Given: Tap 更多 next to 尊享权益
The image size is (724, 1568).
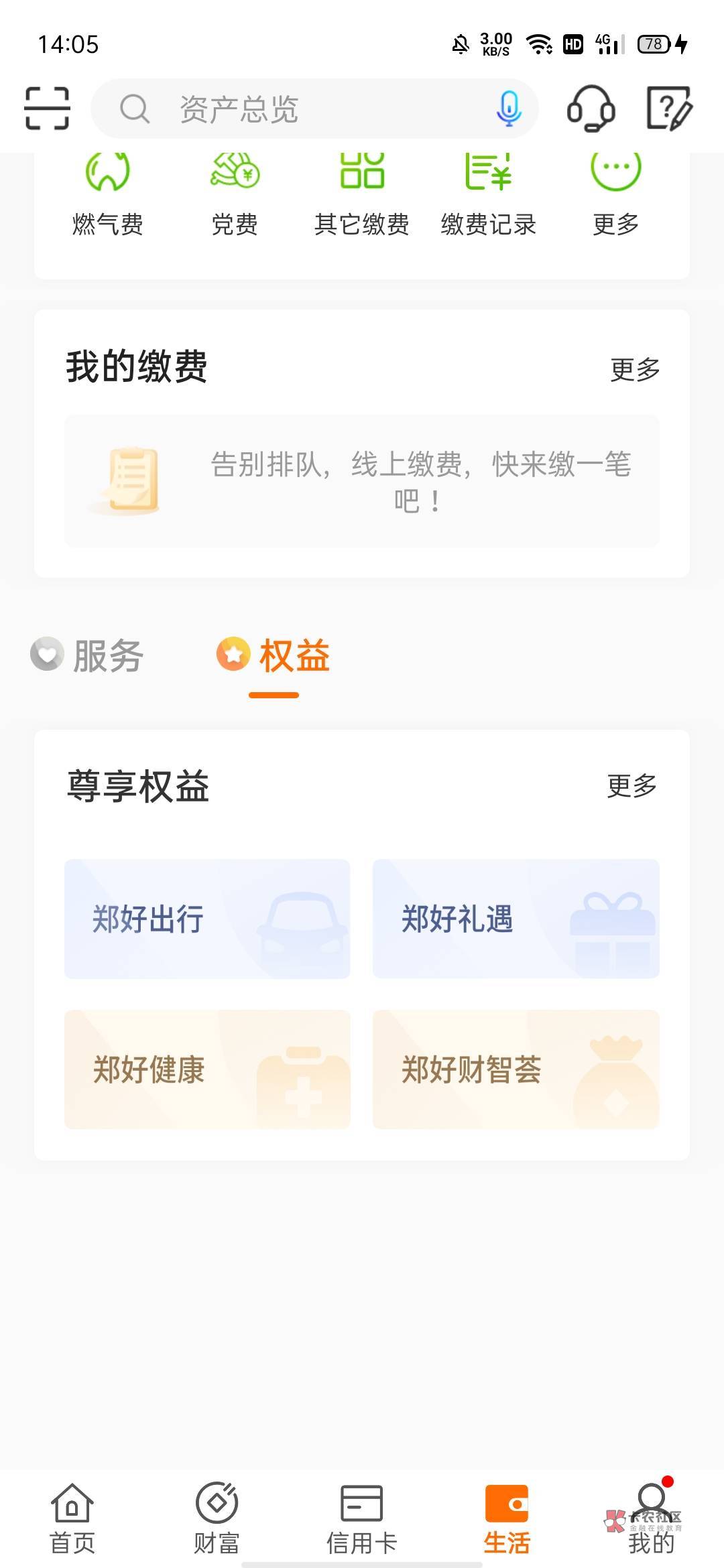Looking at the screenshot, I should pos(631,786).
